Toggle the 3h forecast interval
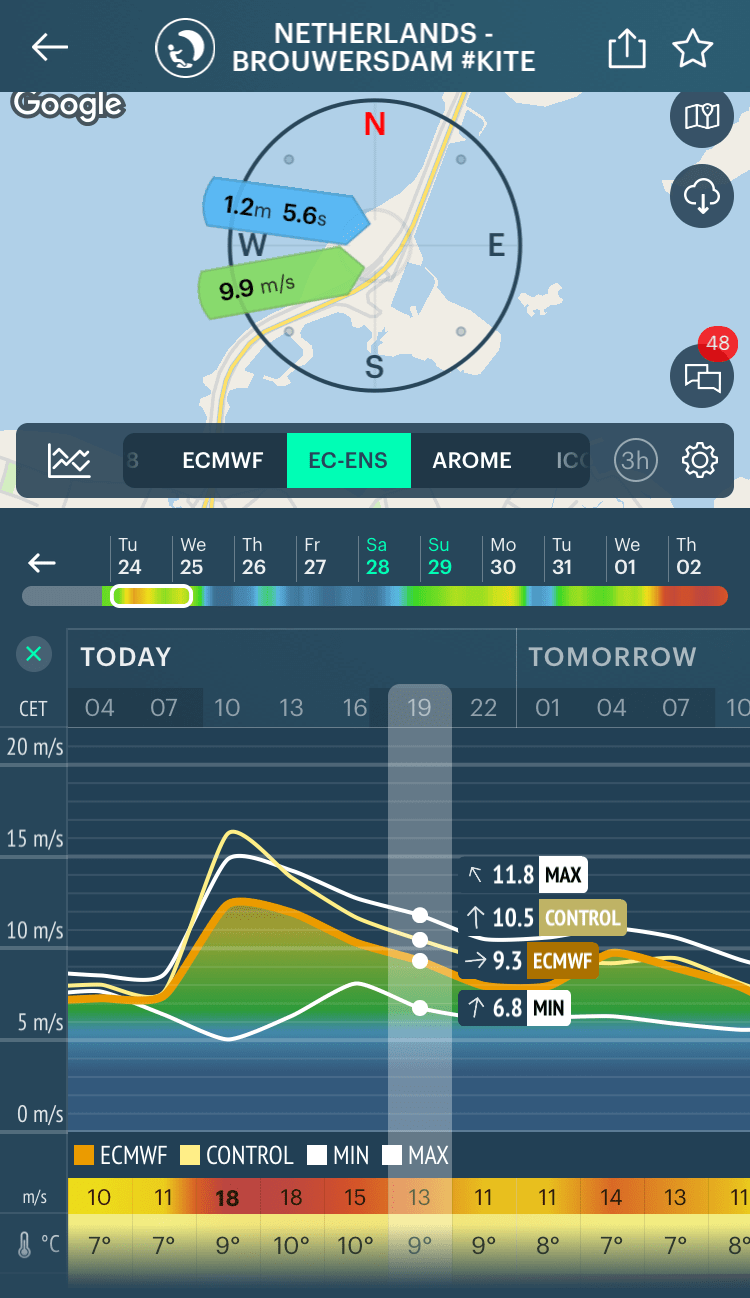 coord(635,460)
